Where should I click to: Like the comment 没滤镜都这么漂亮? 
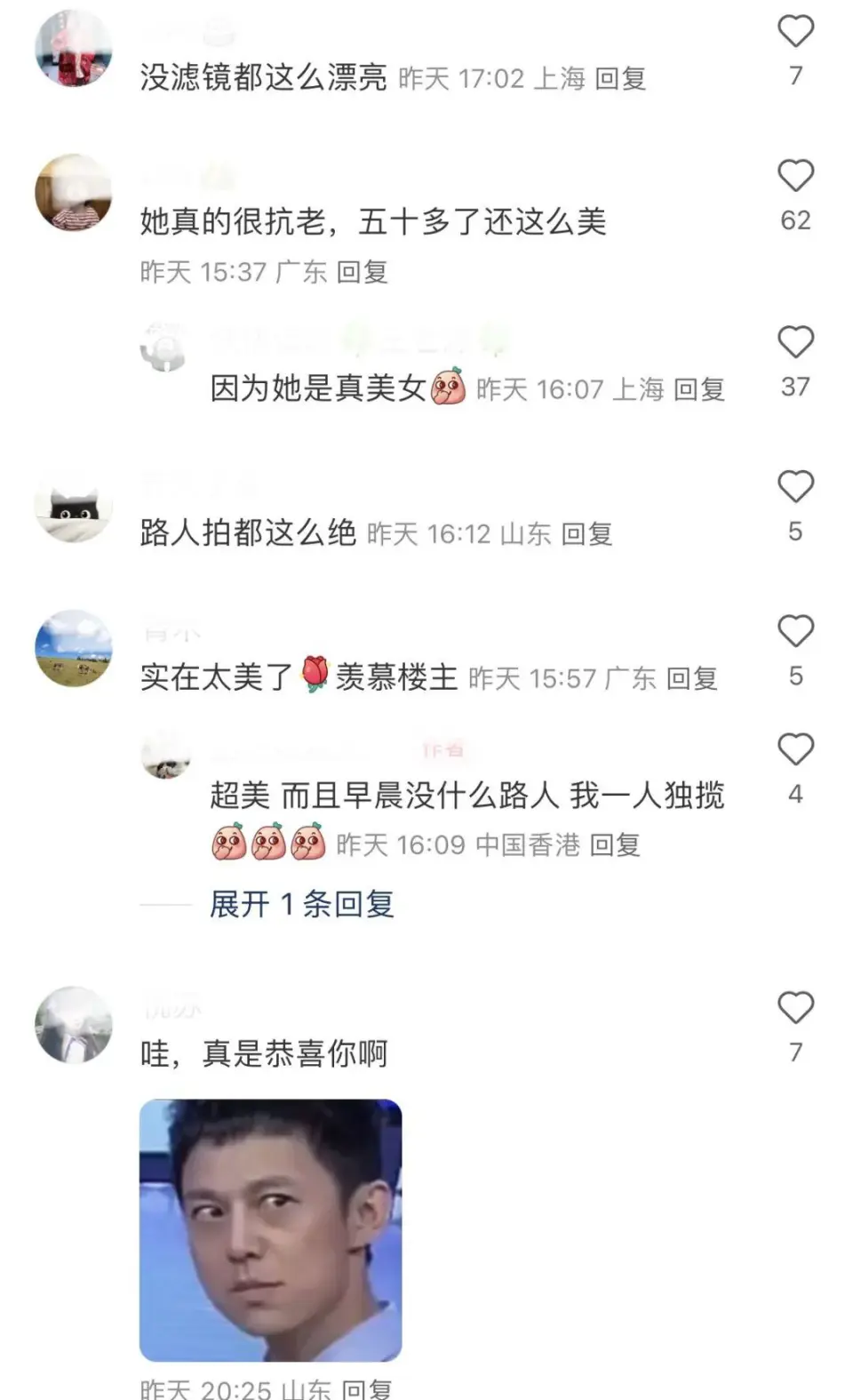(x=795, y=32)
